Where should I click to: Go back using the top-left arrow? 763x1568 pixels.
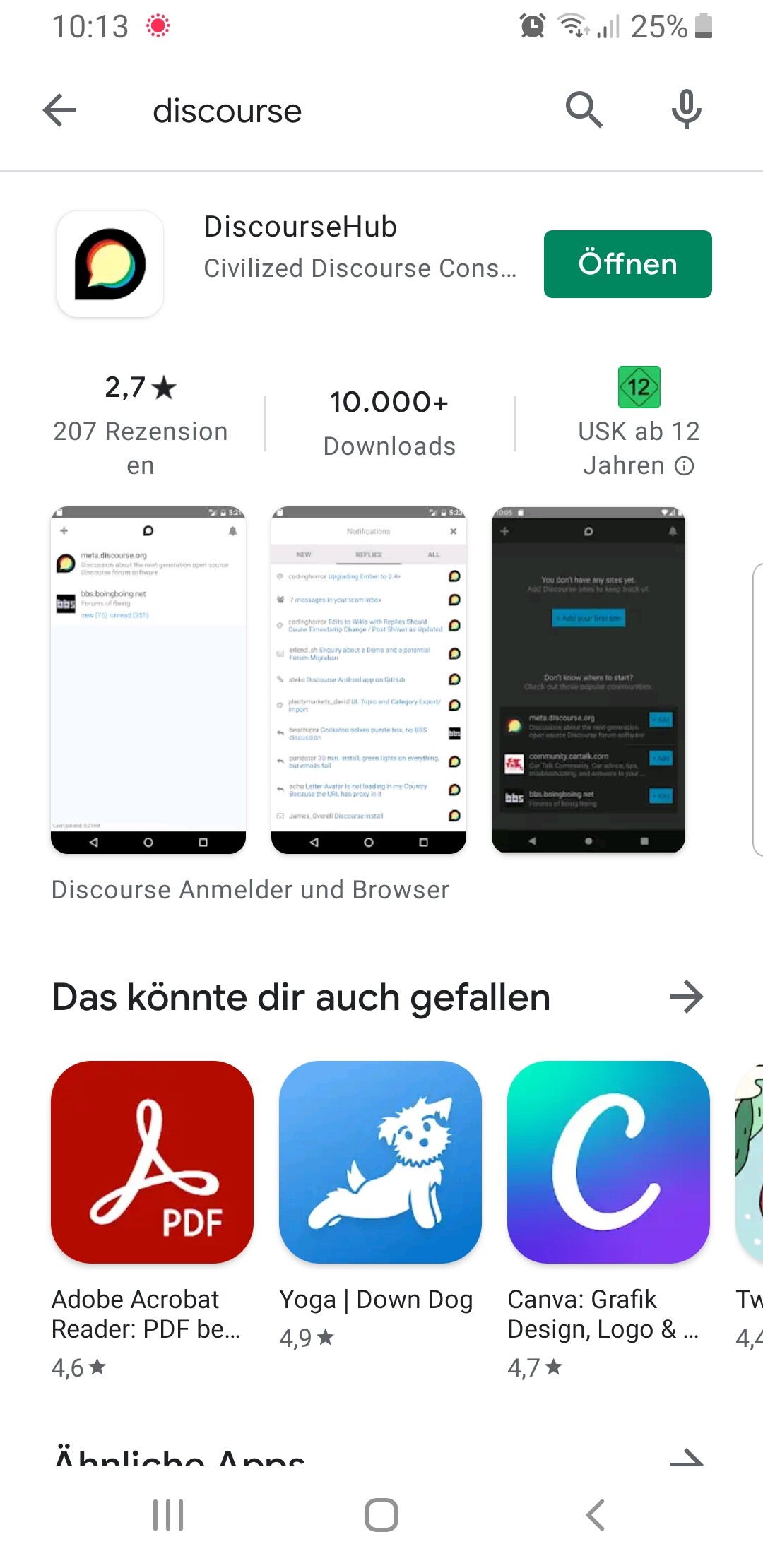(x=59, y=111)
